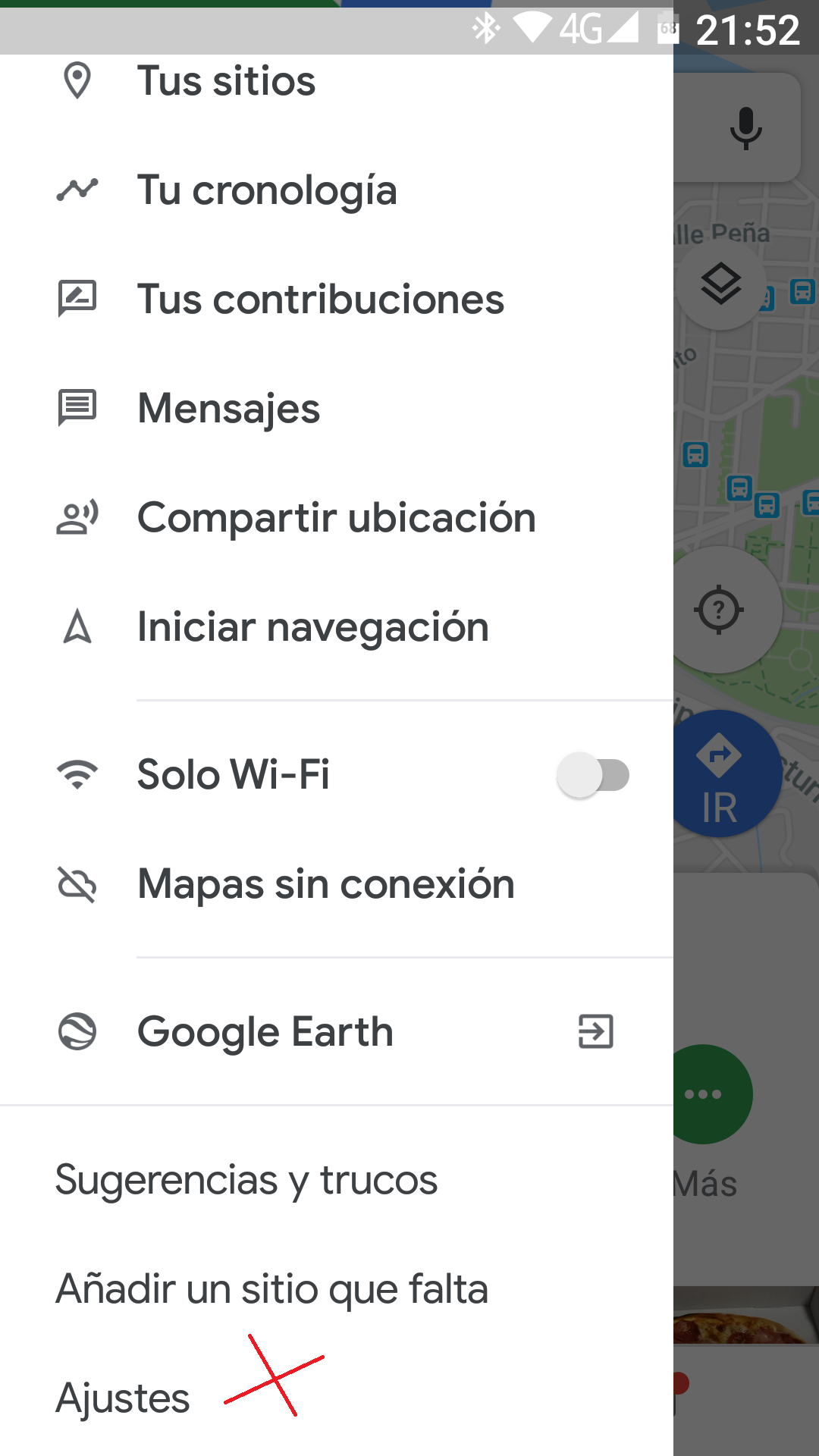Open Sugerencias y trucos
Viewport: 819px width, 1456px height.
tap(246, 1180)
